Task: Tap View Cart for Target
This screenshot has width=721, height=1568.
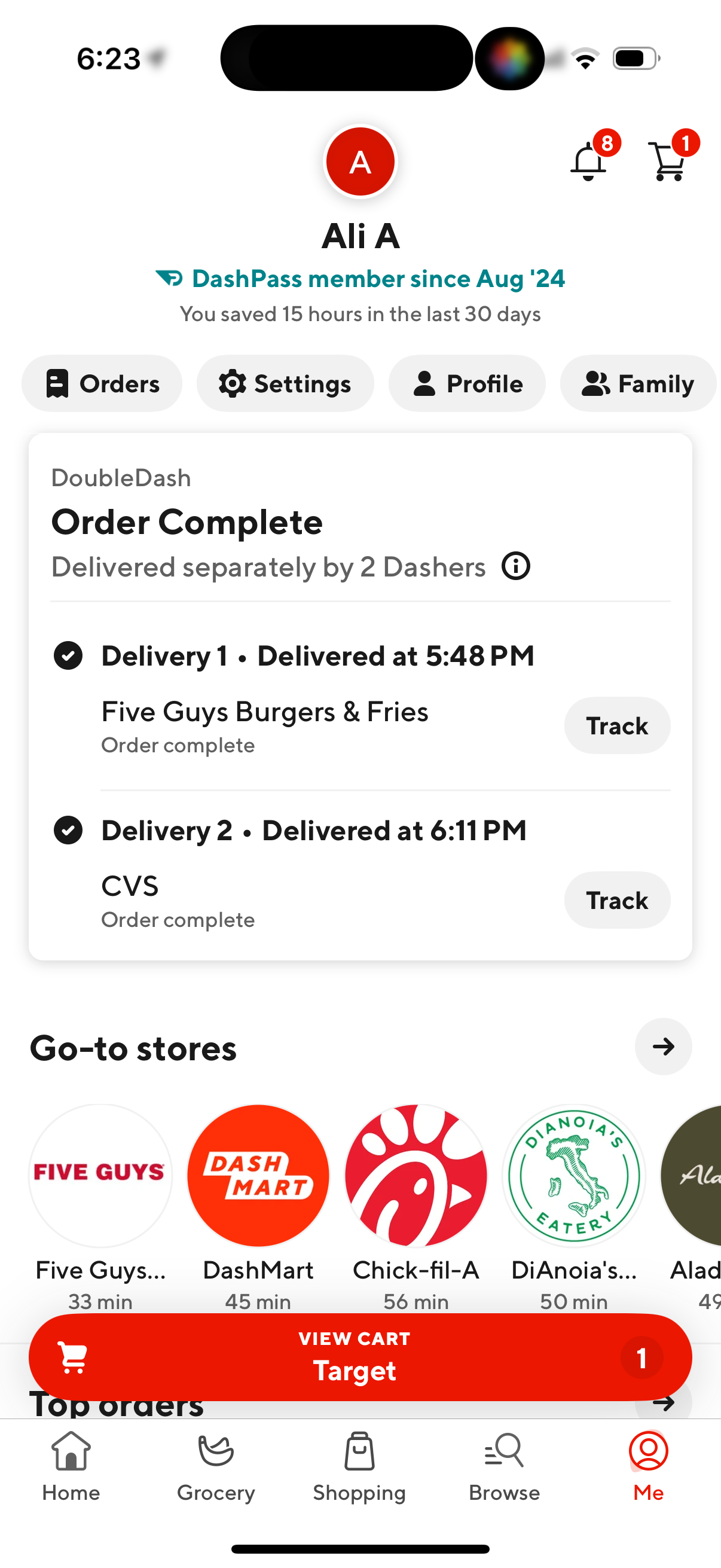Action: [x=360, y=1356]
